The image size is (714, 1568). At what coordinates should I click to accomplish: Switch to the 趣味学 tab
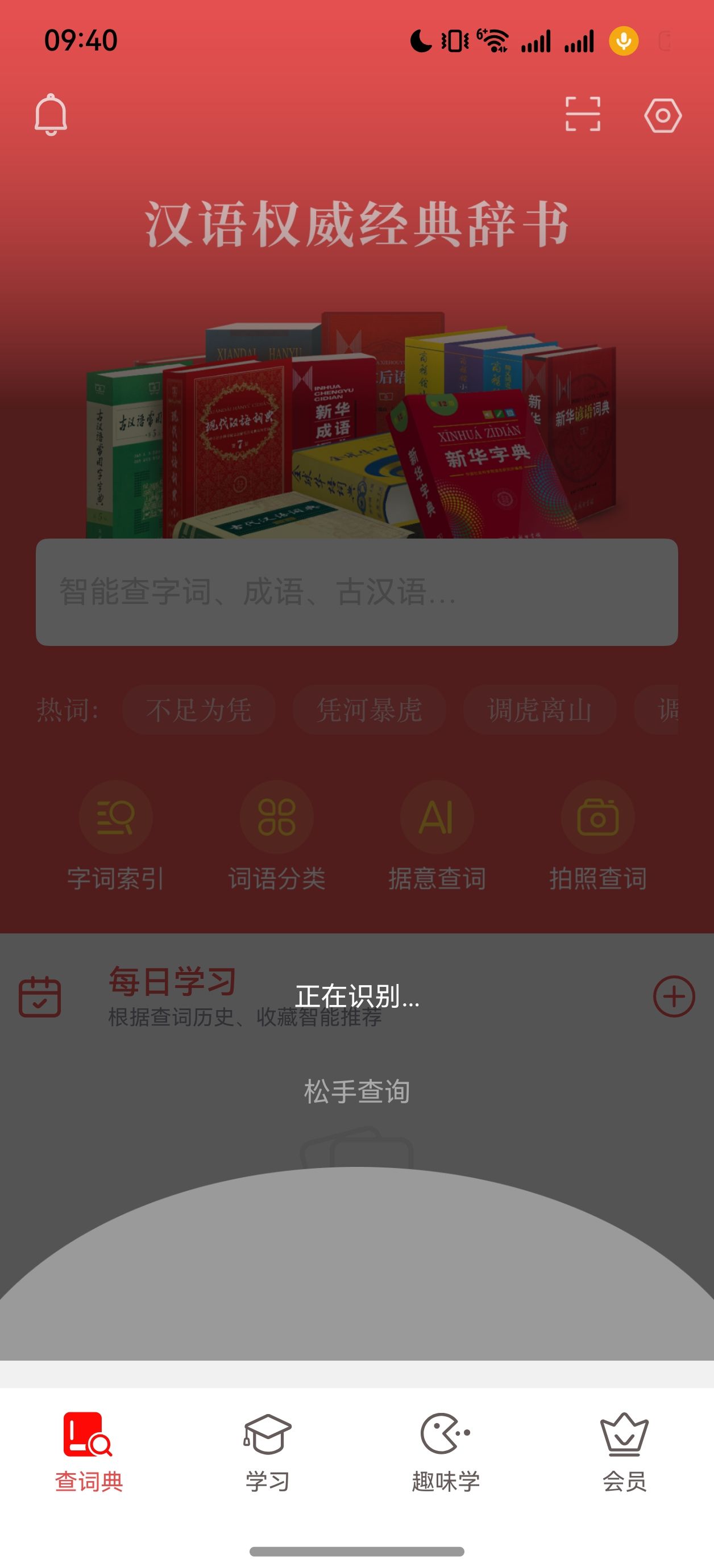tap(446, 1451)
